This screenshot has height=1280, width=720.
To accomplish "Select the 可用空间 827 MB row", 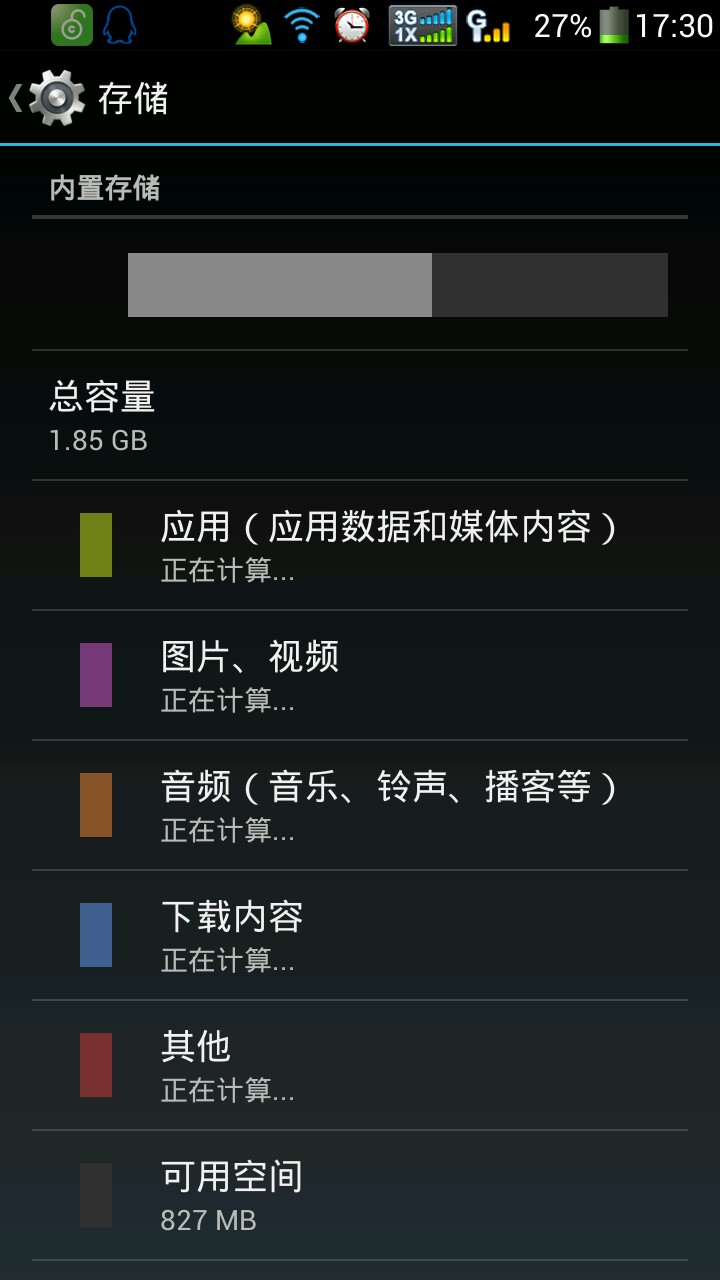I will click(360, 1195).
